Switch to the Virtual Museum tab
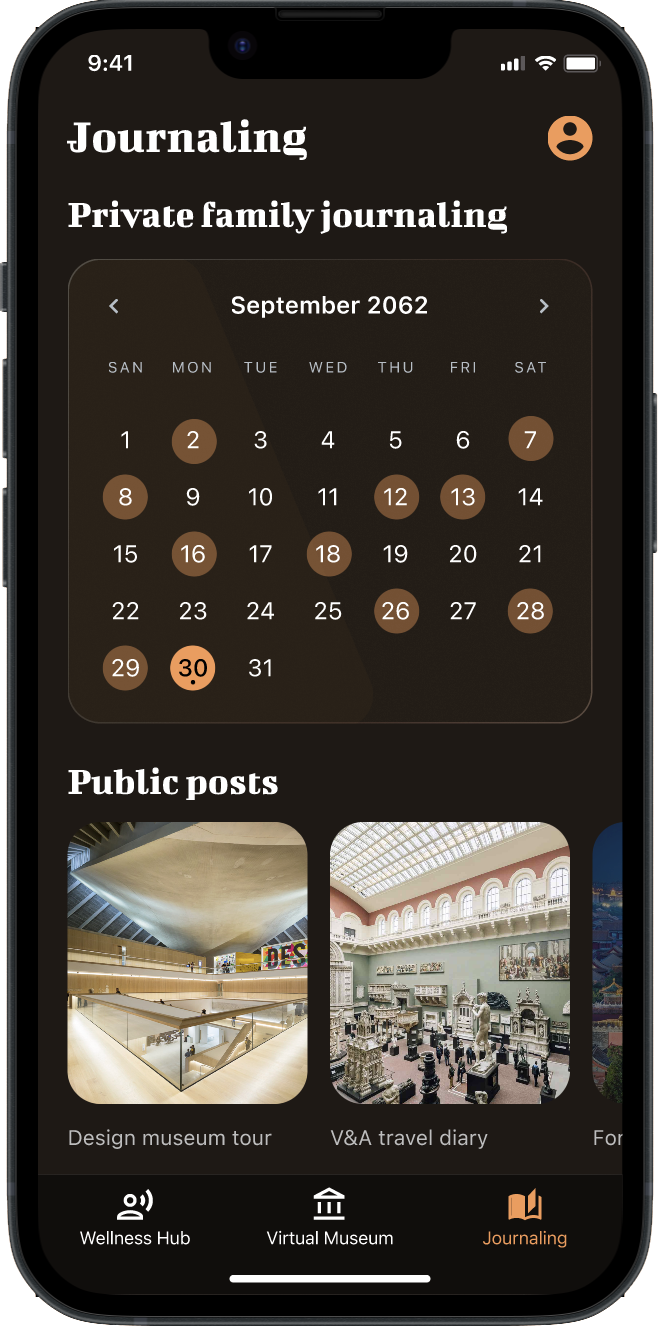658x1326 pixels. pyautogui.click(x=329, y=1219)
